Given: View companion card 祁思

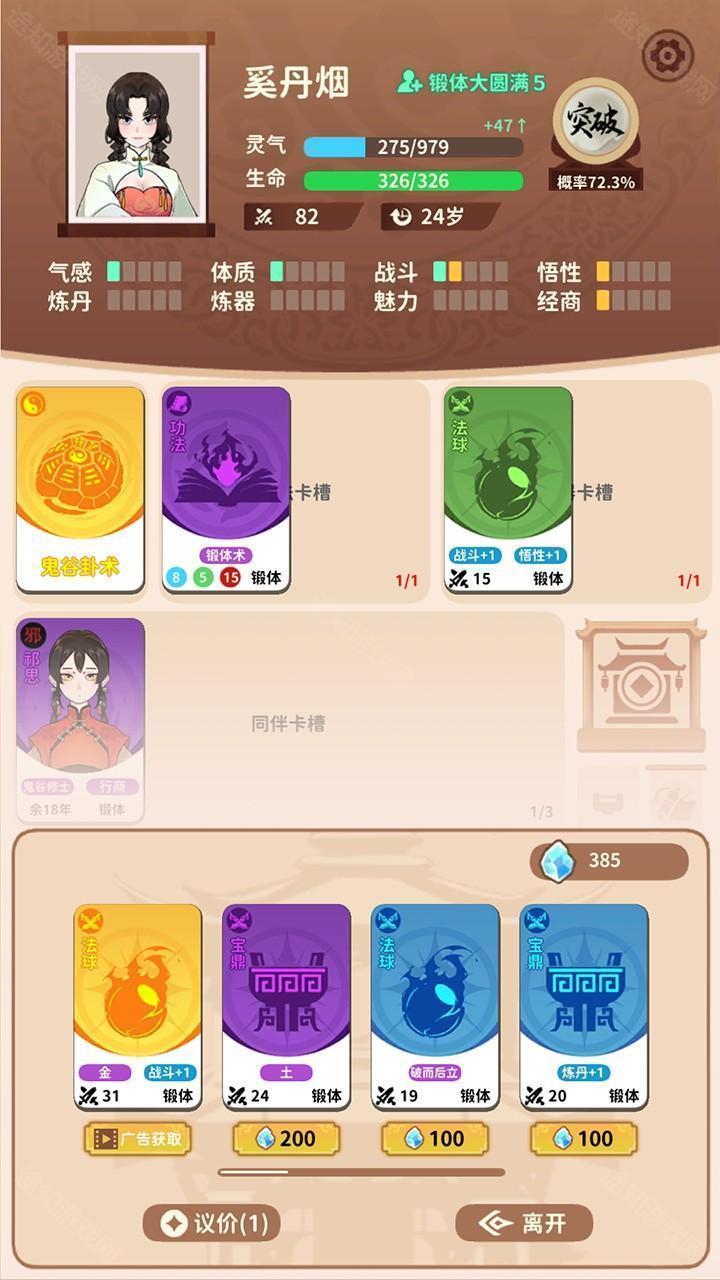Looking at the screenshot, I should pos(80,719).
